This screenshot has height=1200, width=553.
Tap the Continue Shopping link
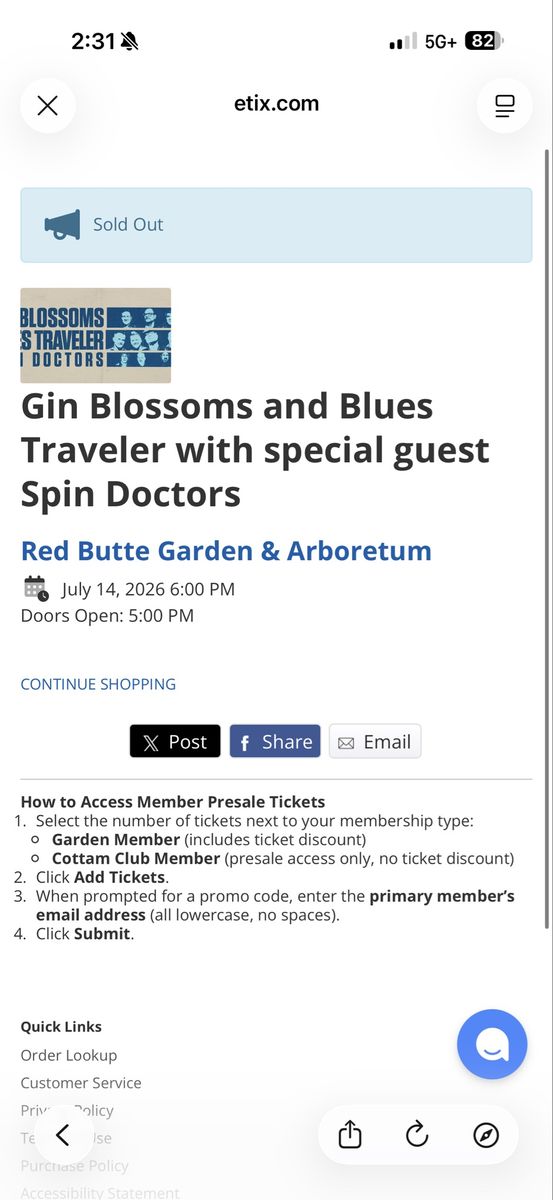[98, 684]
